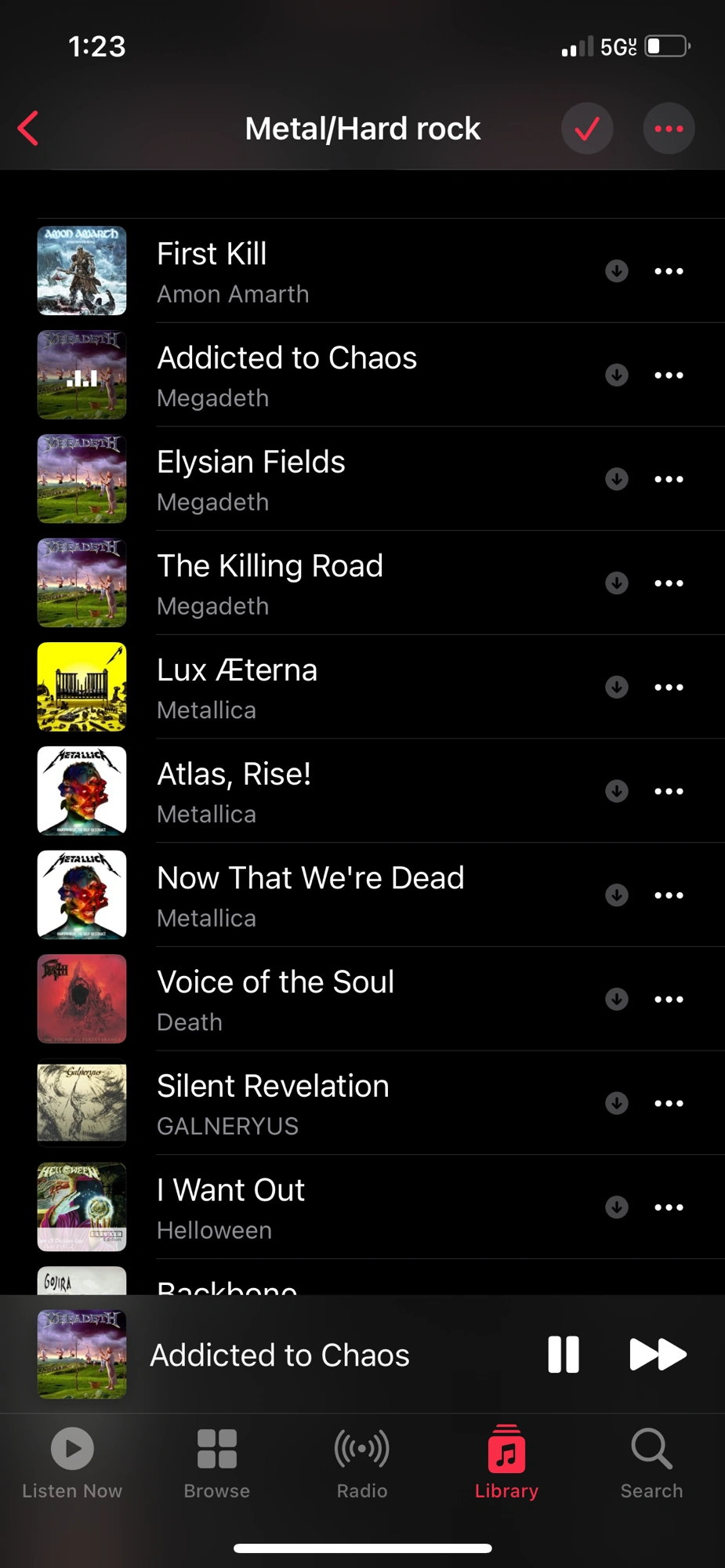Pause the currently playing song

click(563, 1354)
